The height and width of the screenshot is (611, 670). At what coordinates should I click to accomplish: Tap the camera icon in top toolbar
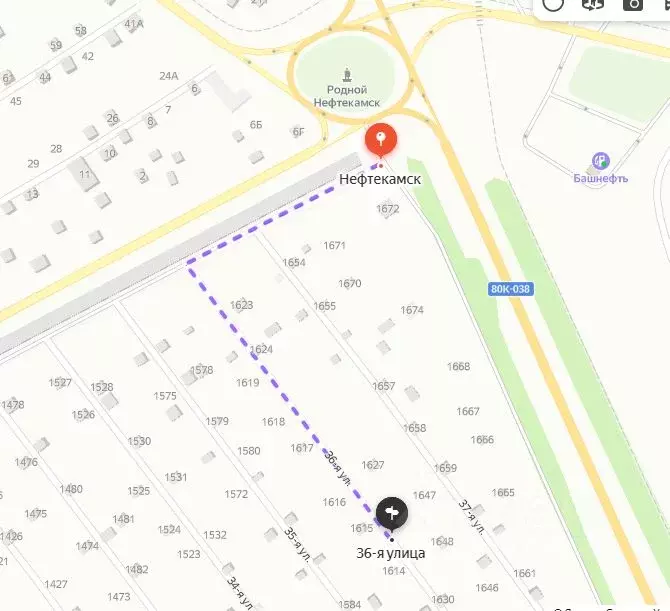pos(632,4)
